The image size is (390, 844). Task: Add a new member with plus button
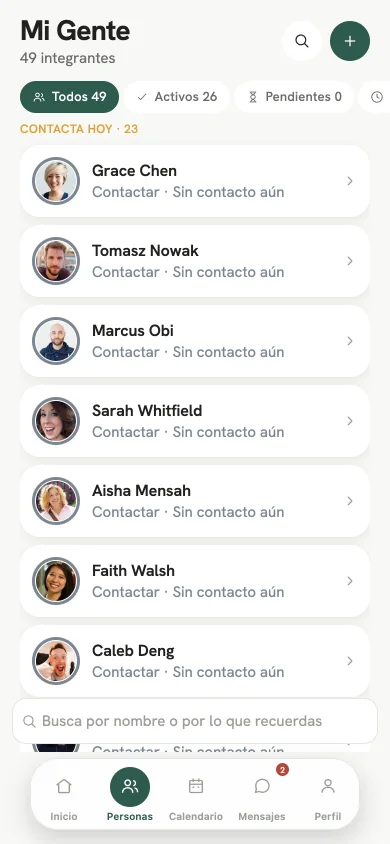(x=350, y=41)
